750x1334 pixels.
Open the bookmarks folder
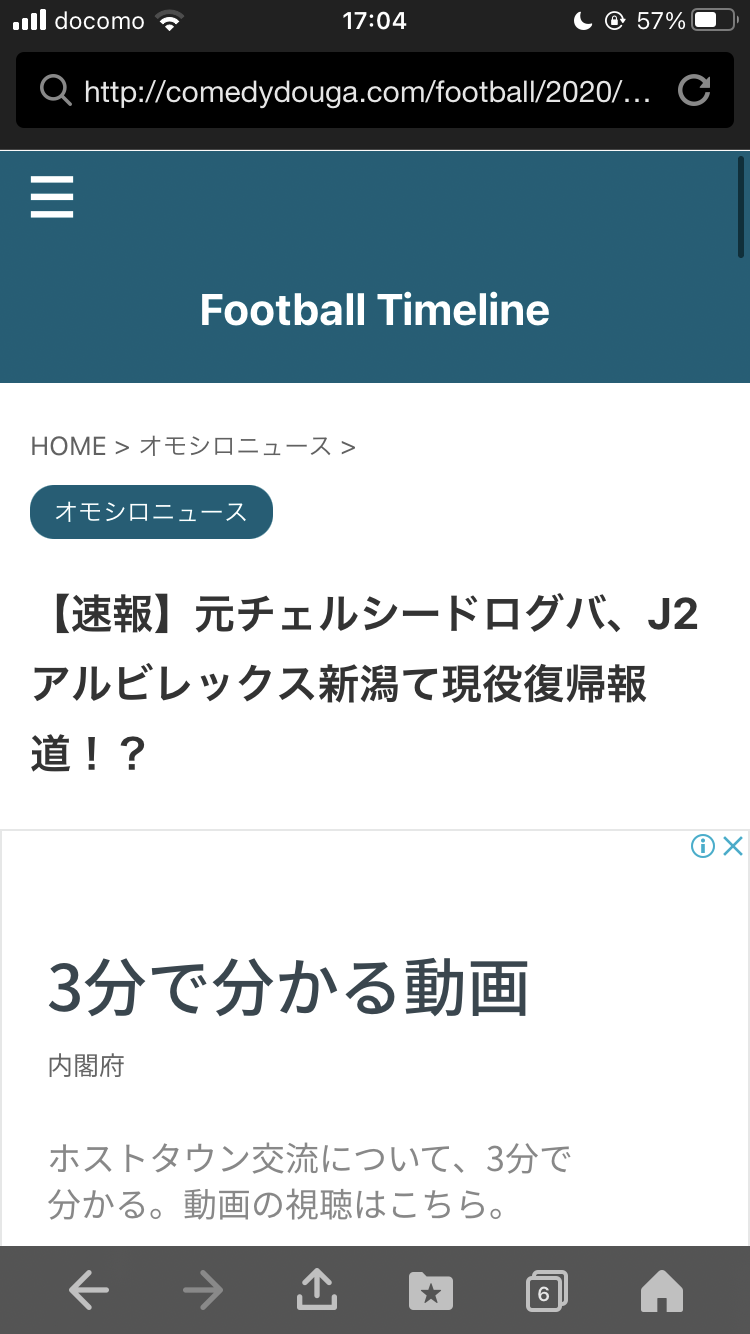pyautogui.click(x=431, y=1292)
